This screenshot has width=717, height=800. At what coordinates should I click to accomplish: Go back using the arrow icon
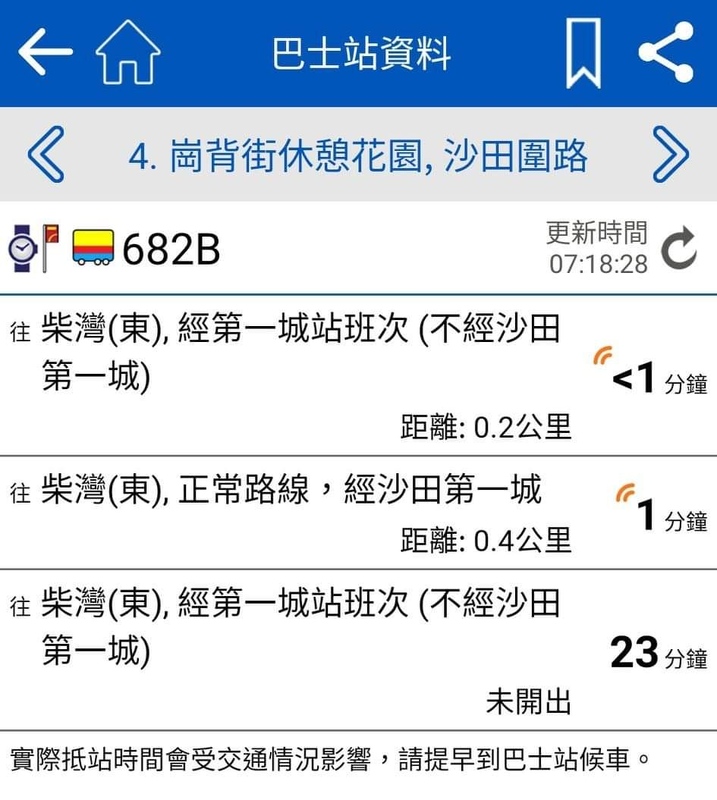pos(45,52)
